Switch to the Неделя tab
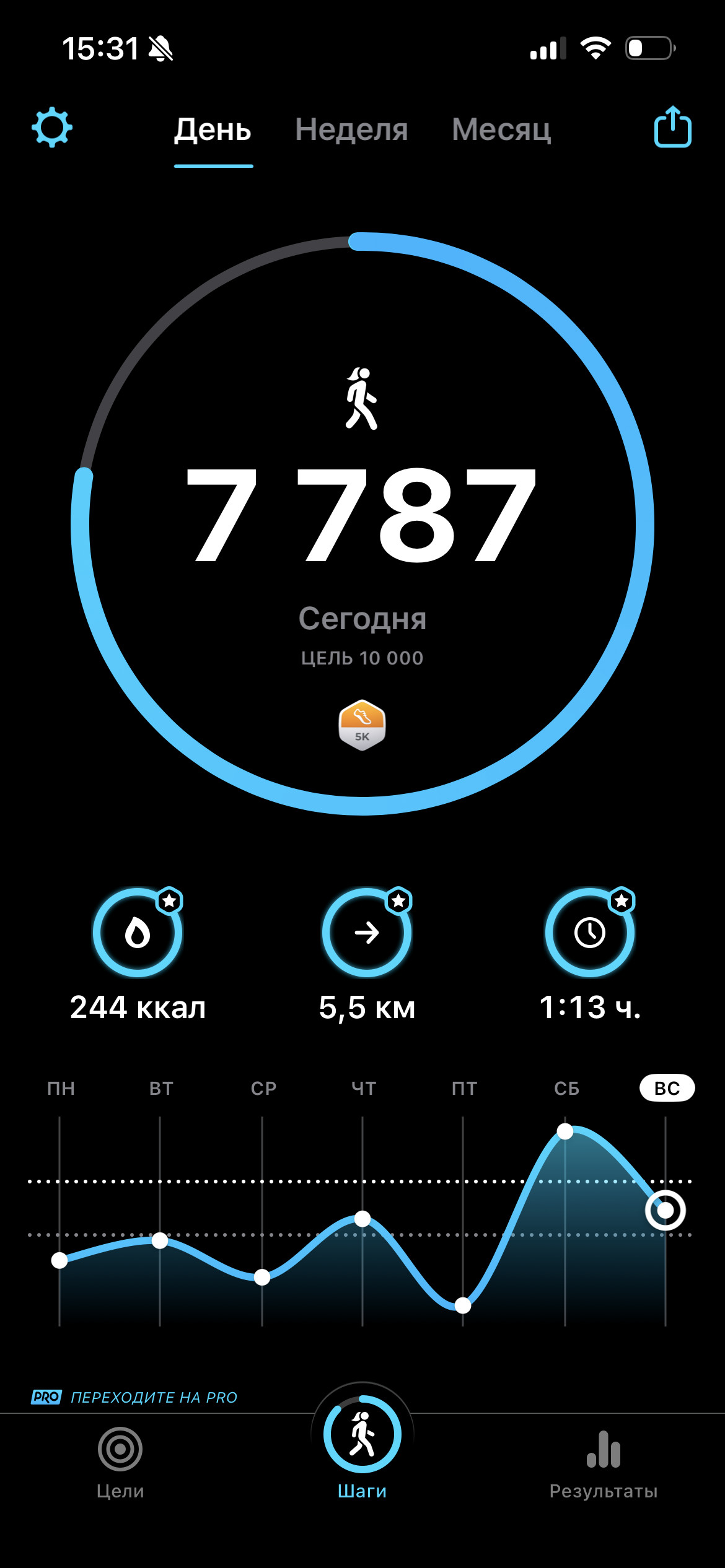 351,129
